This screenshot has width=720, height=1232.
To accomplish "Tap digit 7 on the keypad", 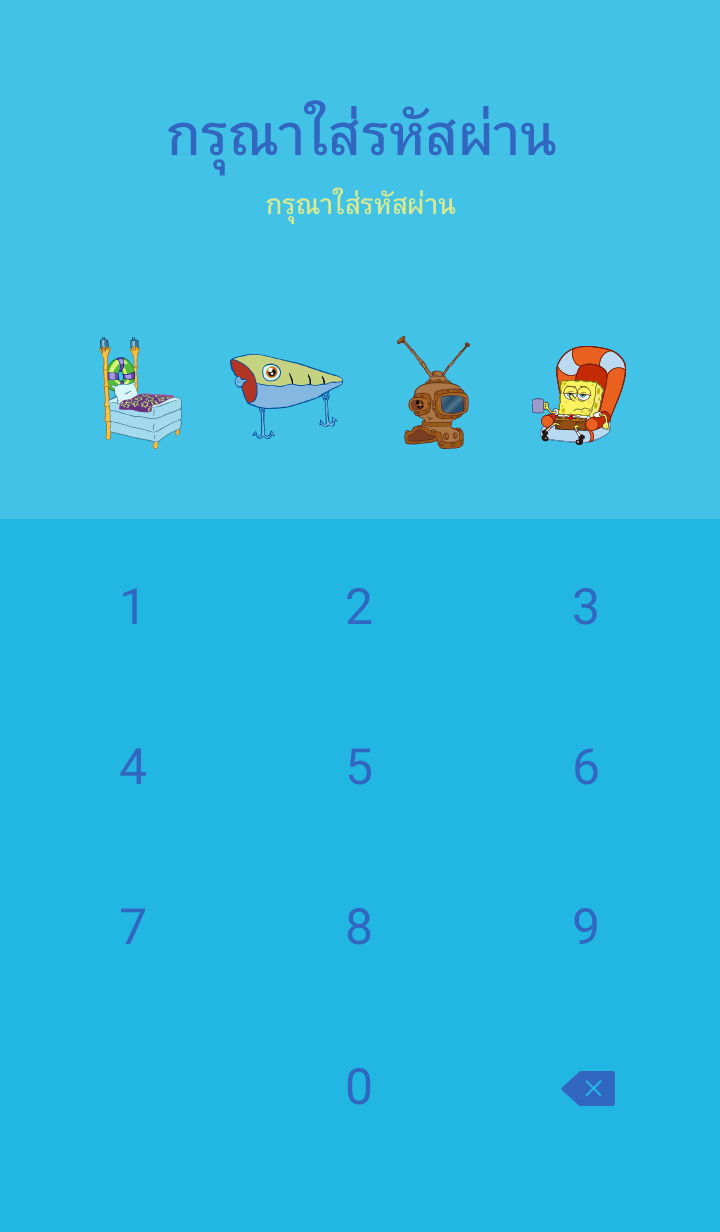I will (133, 927).
